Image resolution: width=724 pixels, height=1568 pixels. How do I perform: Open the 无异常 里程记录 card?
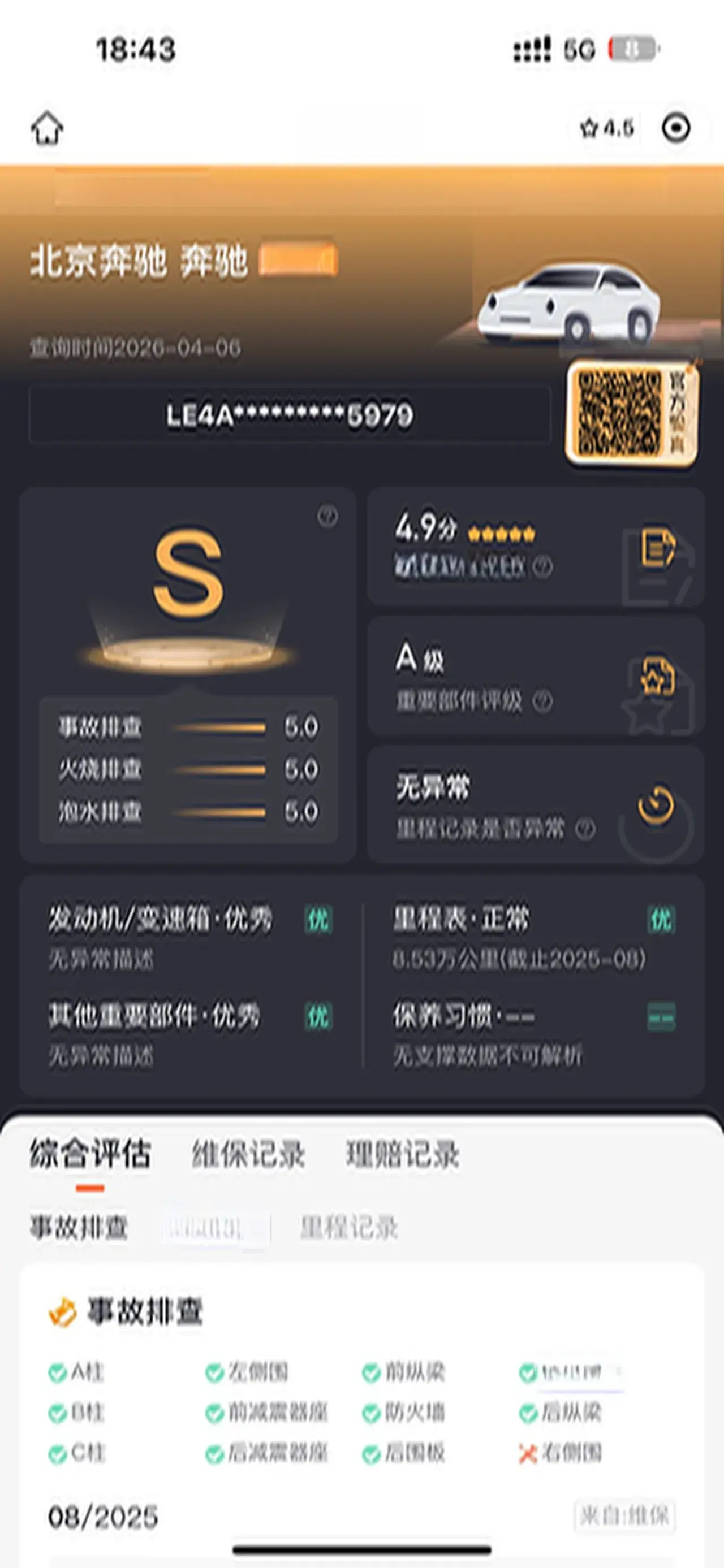pos(535,805)
